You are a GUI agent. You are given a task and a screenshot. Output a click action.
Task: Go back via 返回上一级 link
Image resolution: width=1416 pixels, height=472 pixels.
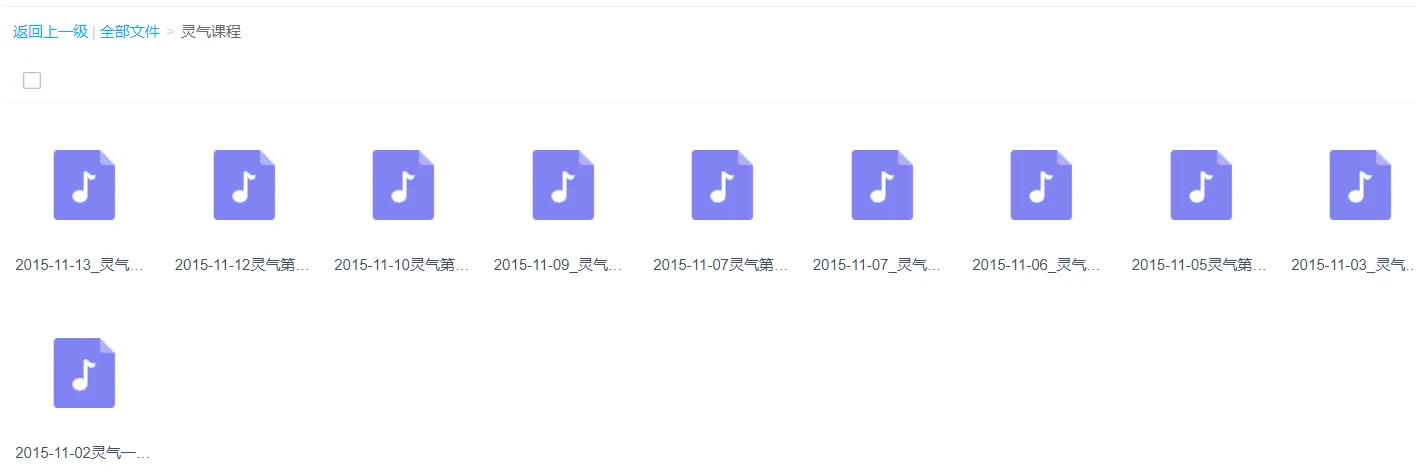50,32
